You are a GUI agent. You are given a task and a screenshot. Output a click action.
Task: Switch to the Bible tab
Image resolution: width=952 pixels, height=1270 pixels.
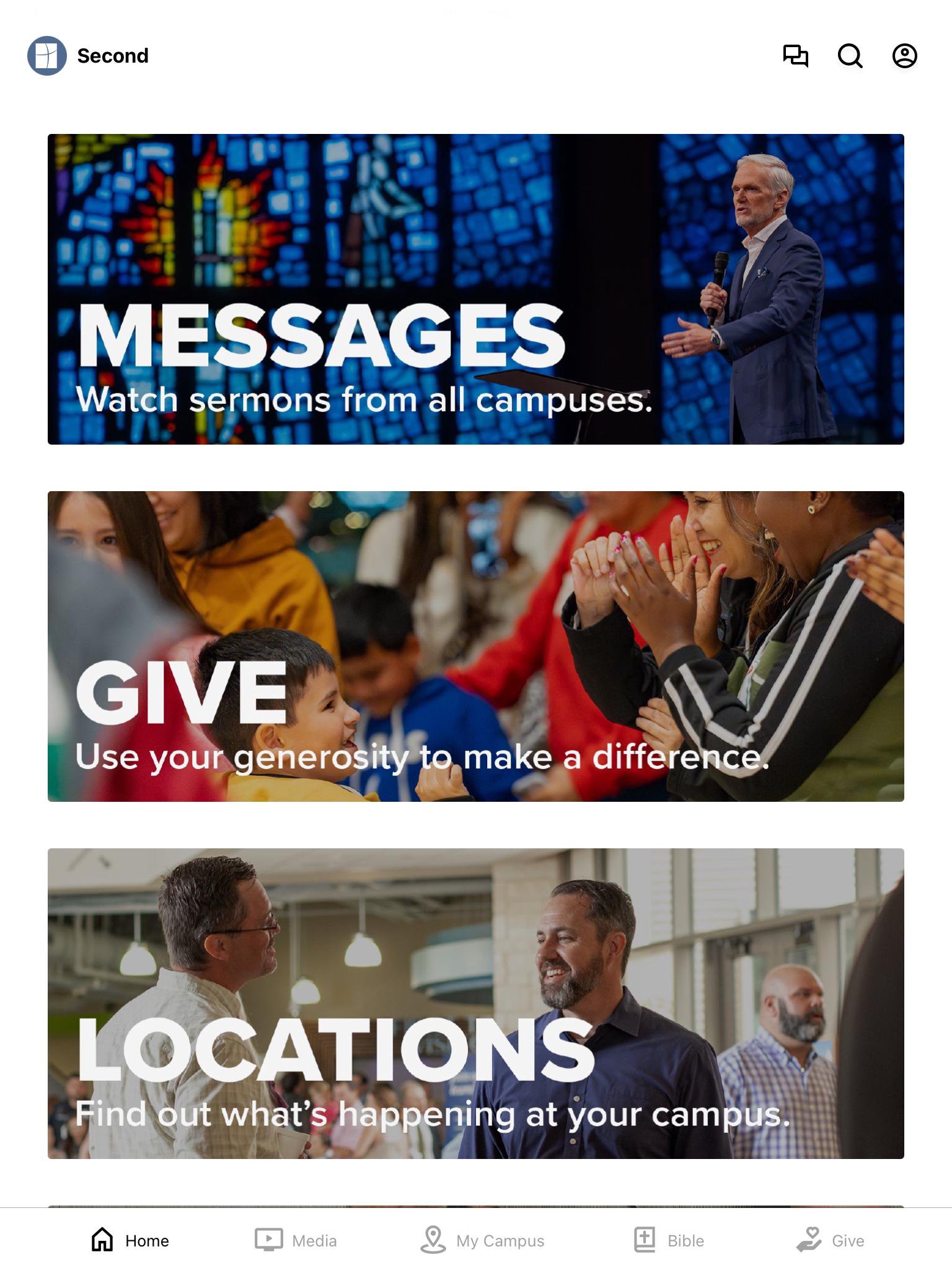pos(669,1240)
